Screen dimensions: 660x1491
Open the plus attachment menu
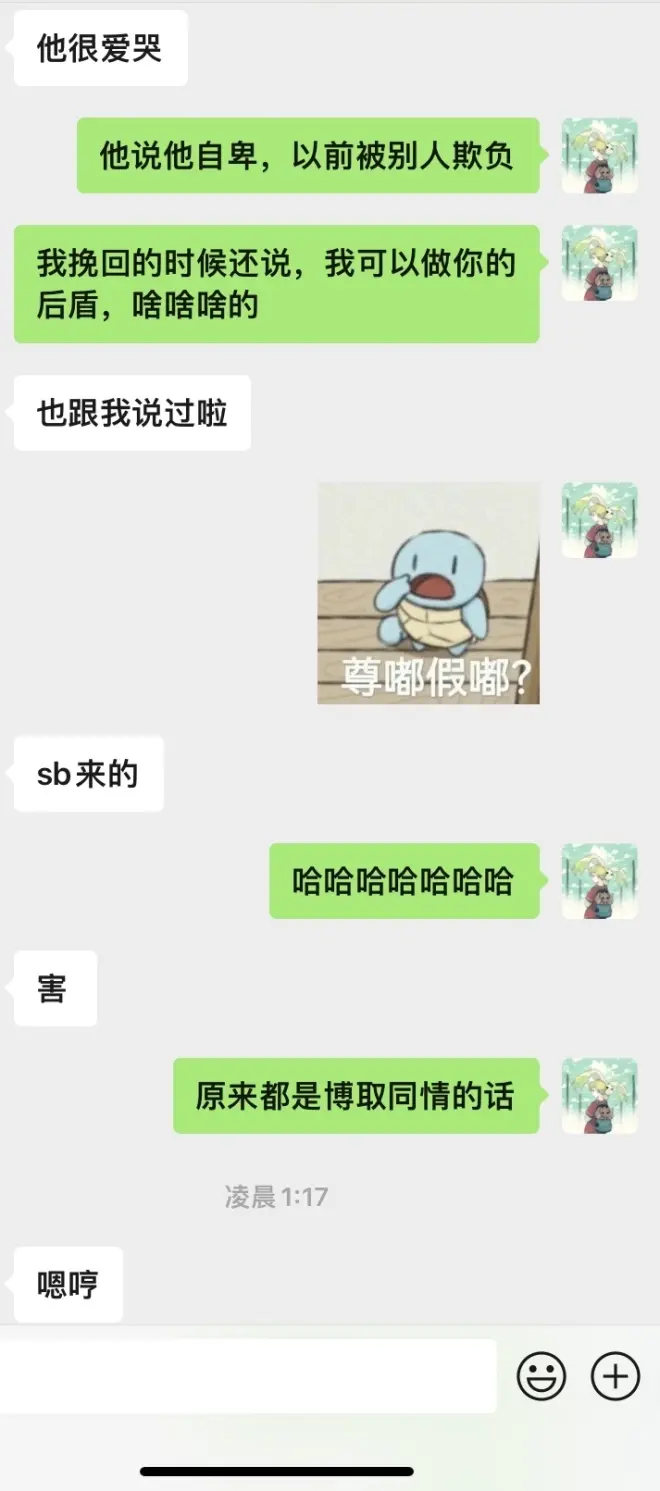click(x=615, y=1376)
